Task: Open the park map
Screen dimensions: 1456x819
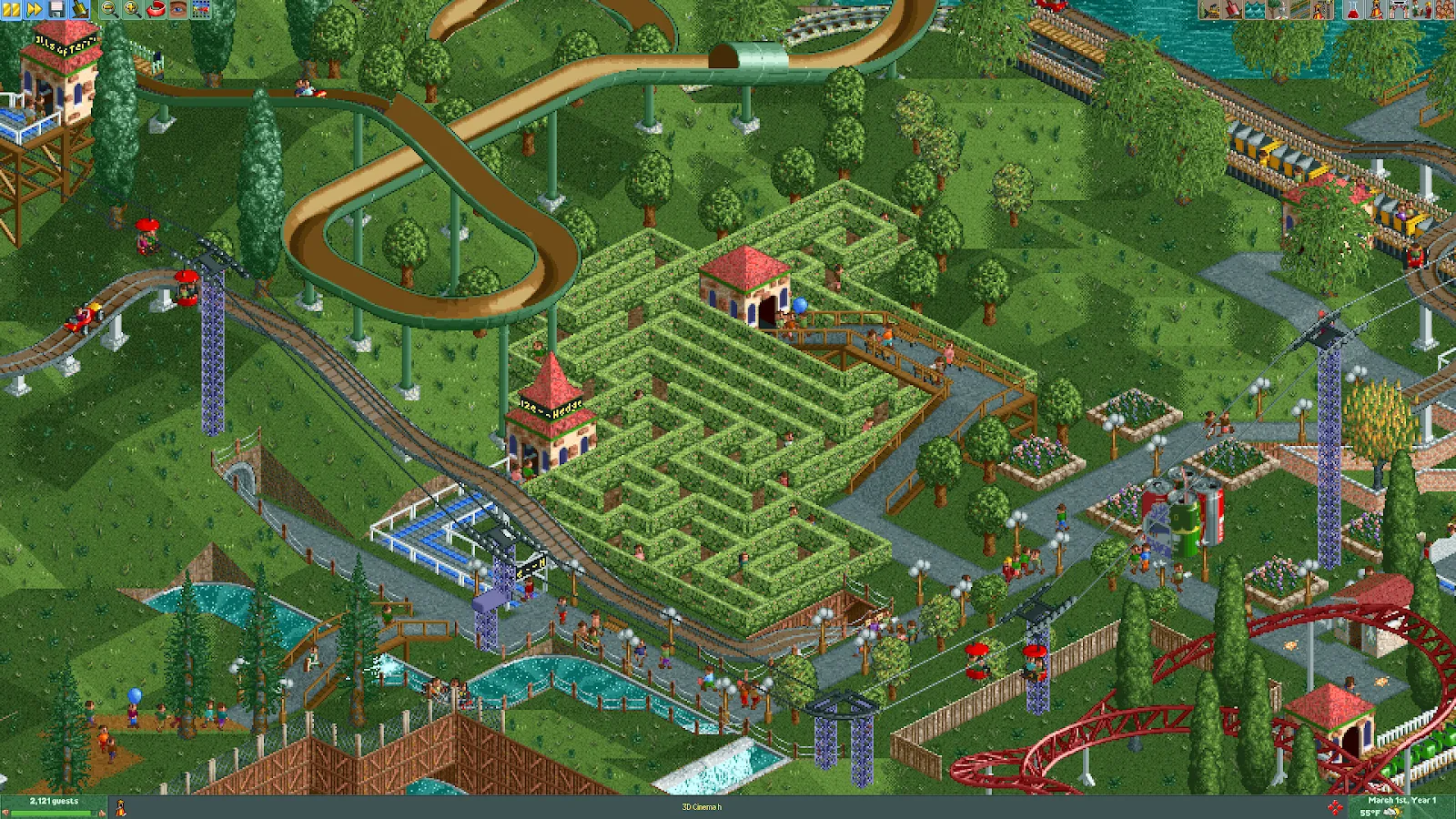Action: [x=201, y=9]
